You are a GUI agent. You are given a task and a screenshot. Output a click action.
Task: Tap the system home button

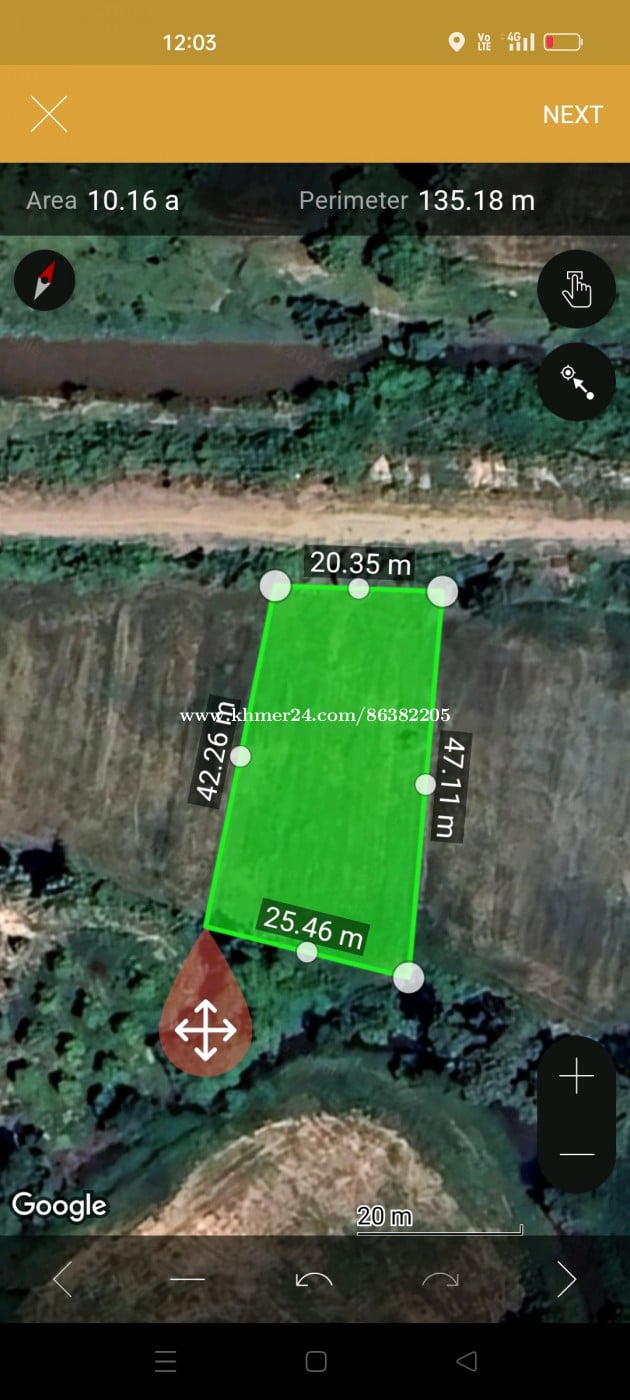[316, 1361]
